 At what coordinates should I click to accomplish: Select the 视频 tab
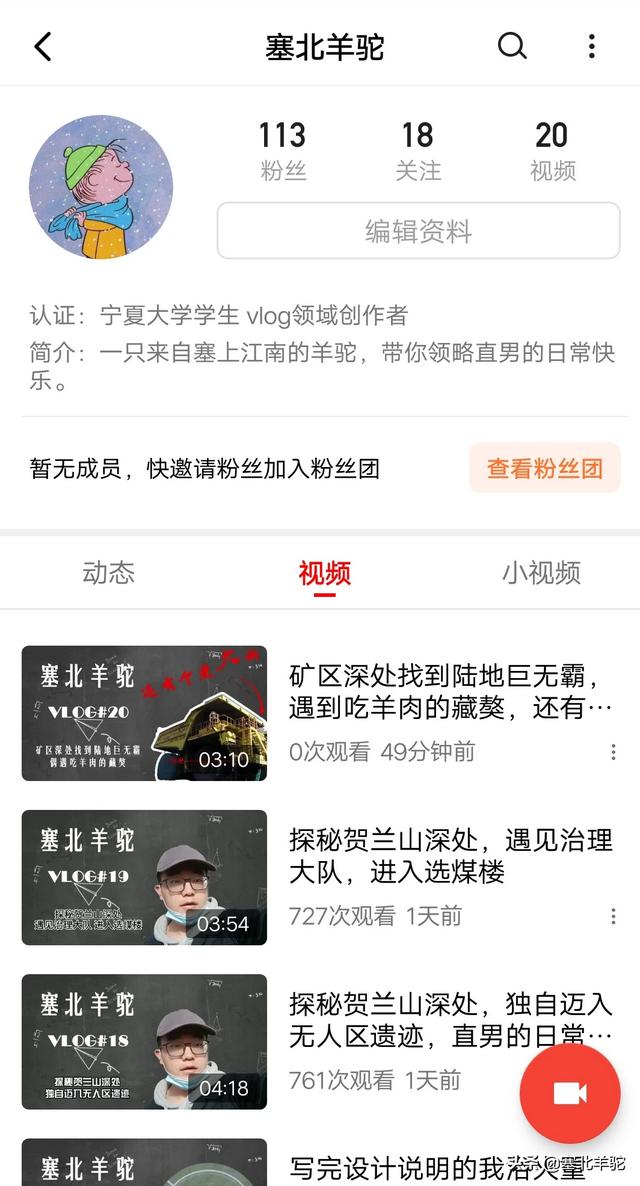click(x=325, y=573)
